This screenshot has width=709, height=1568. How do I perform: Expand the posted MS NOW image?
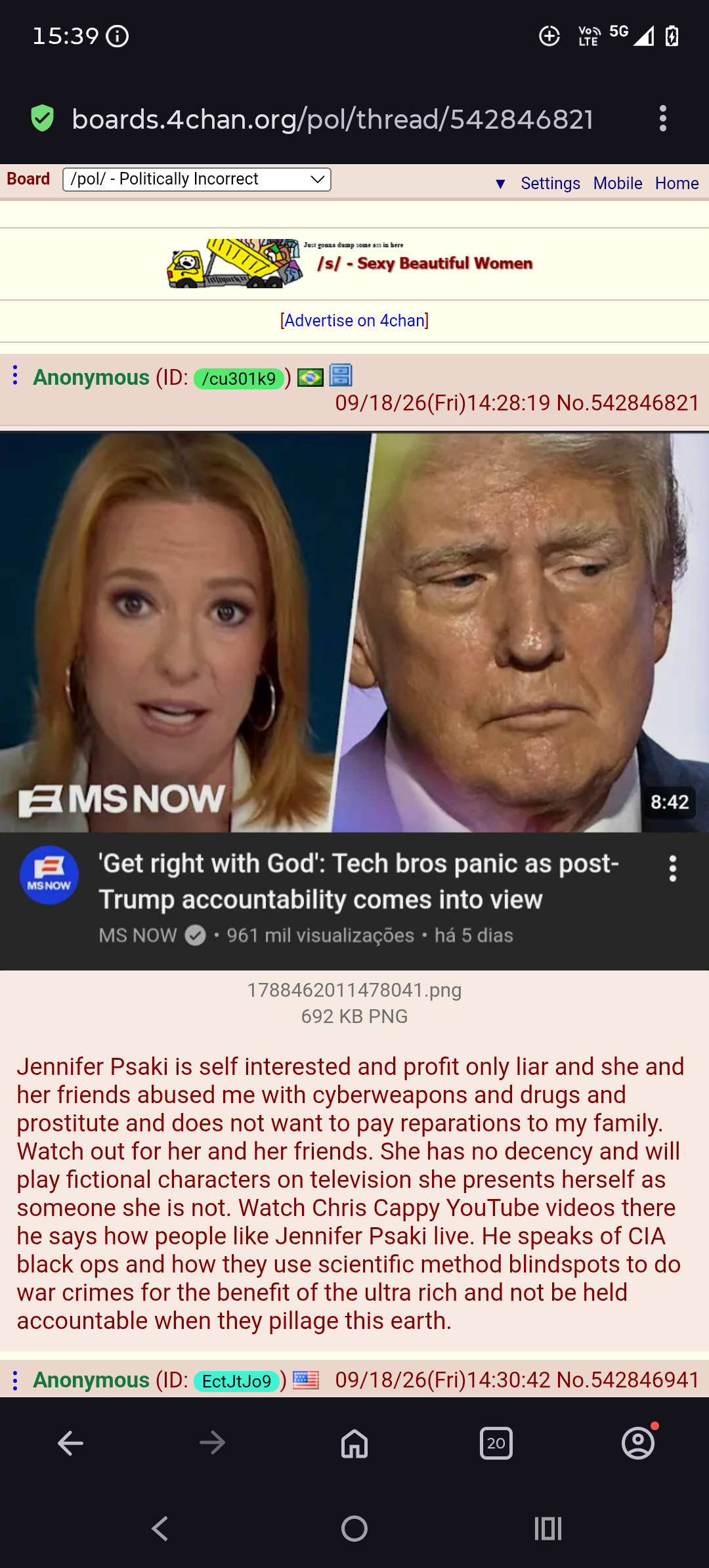pyautogui.click(x=354, y=701)
